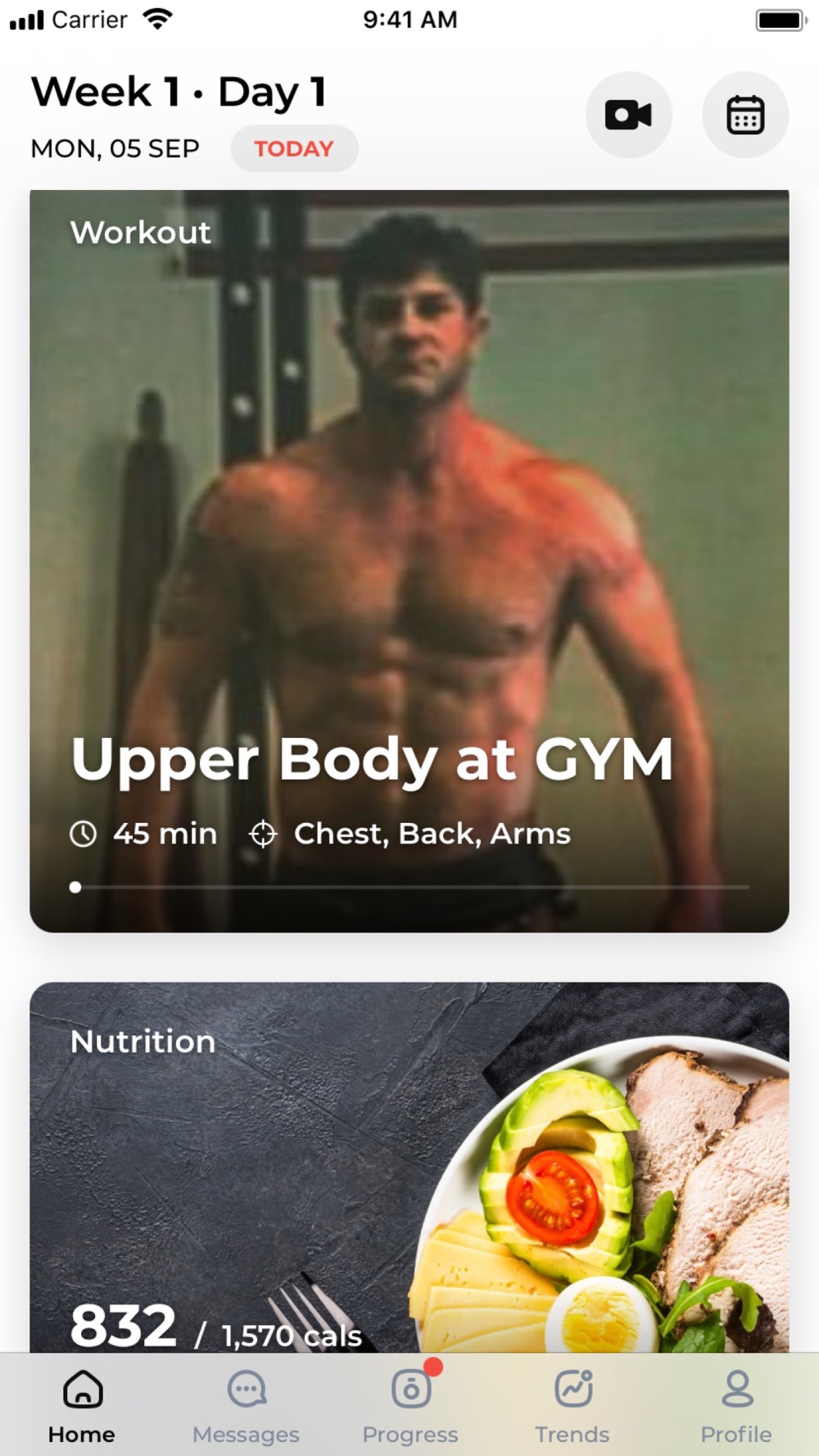
Task: Switch to the Progress tab
Action: (410, 1406)
